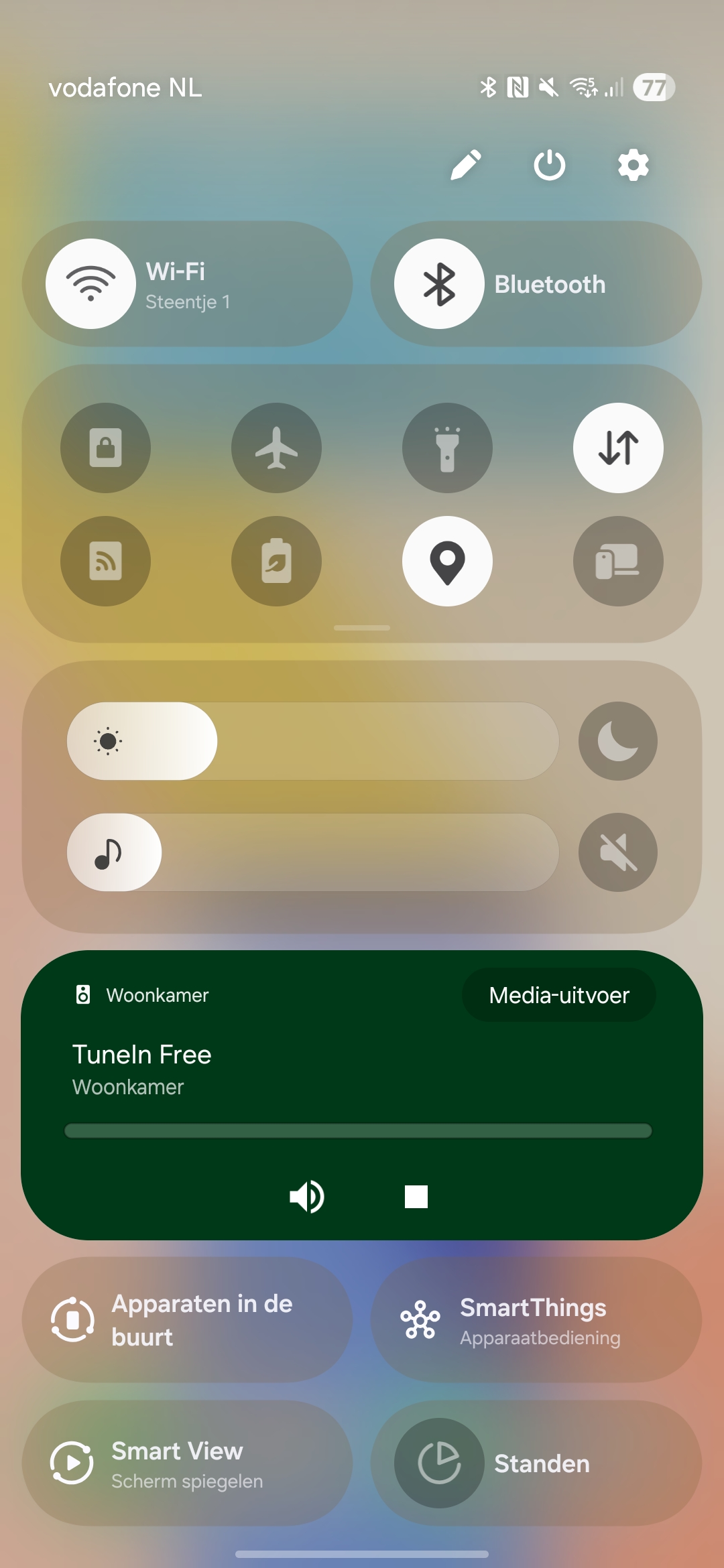Open settings with the gear icon

633,165
